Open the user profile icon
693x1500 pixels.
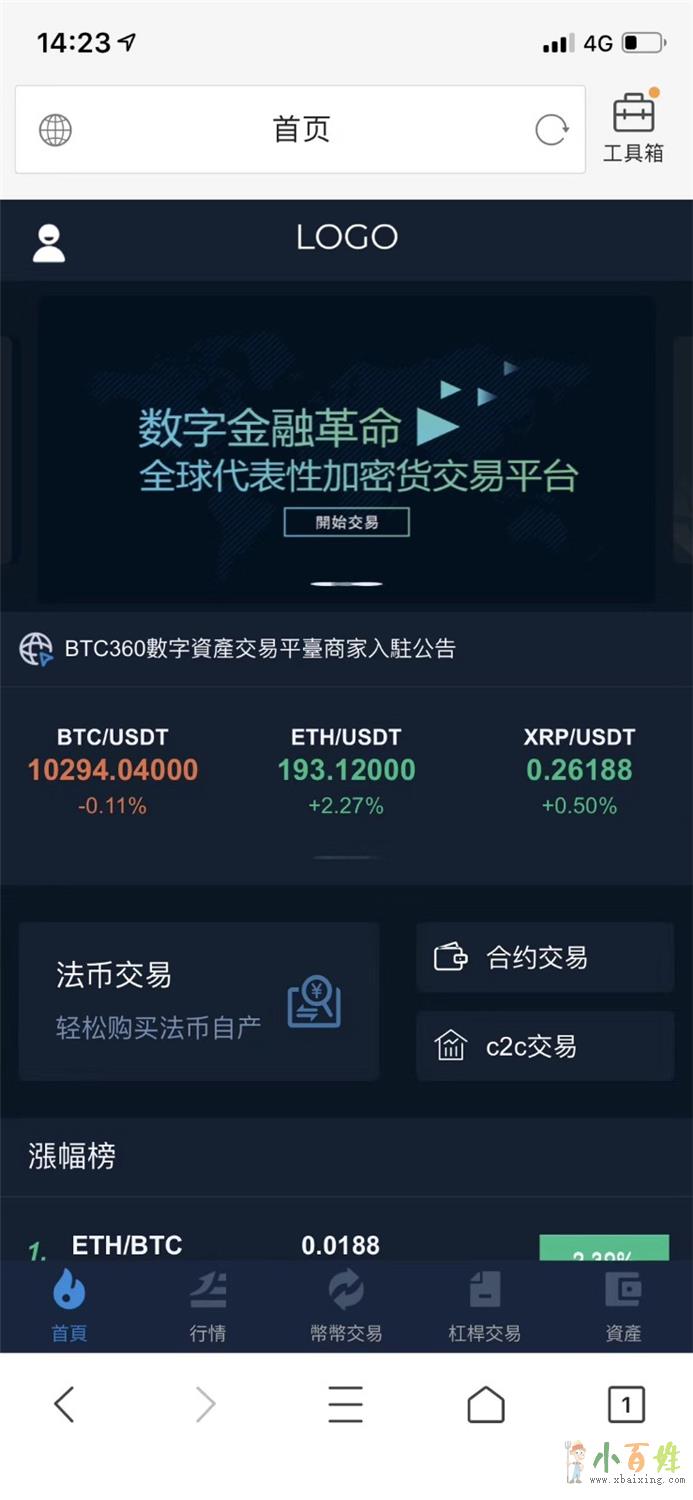tap(49, 243)
